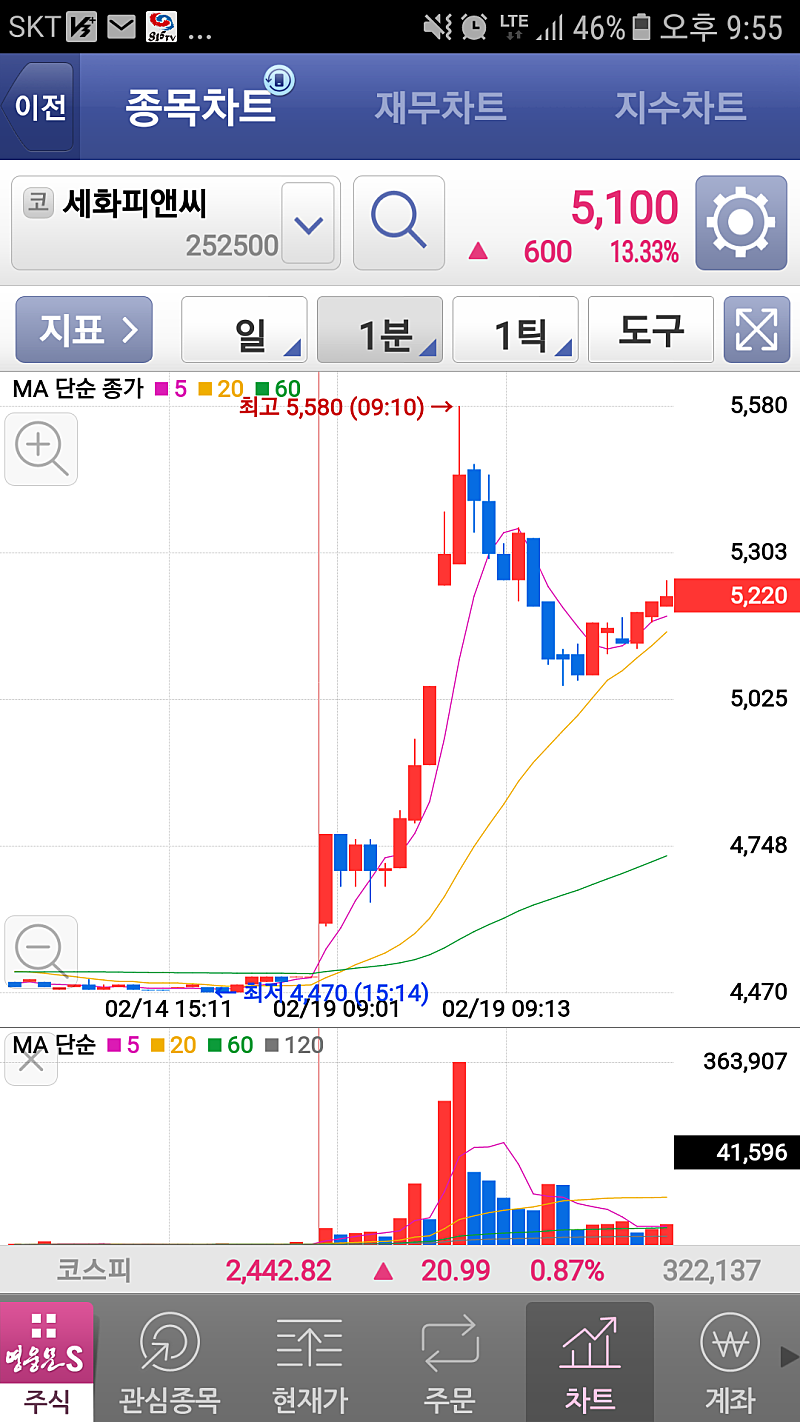
Task: Go back with the 이전 button
Action: 38,107
